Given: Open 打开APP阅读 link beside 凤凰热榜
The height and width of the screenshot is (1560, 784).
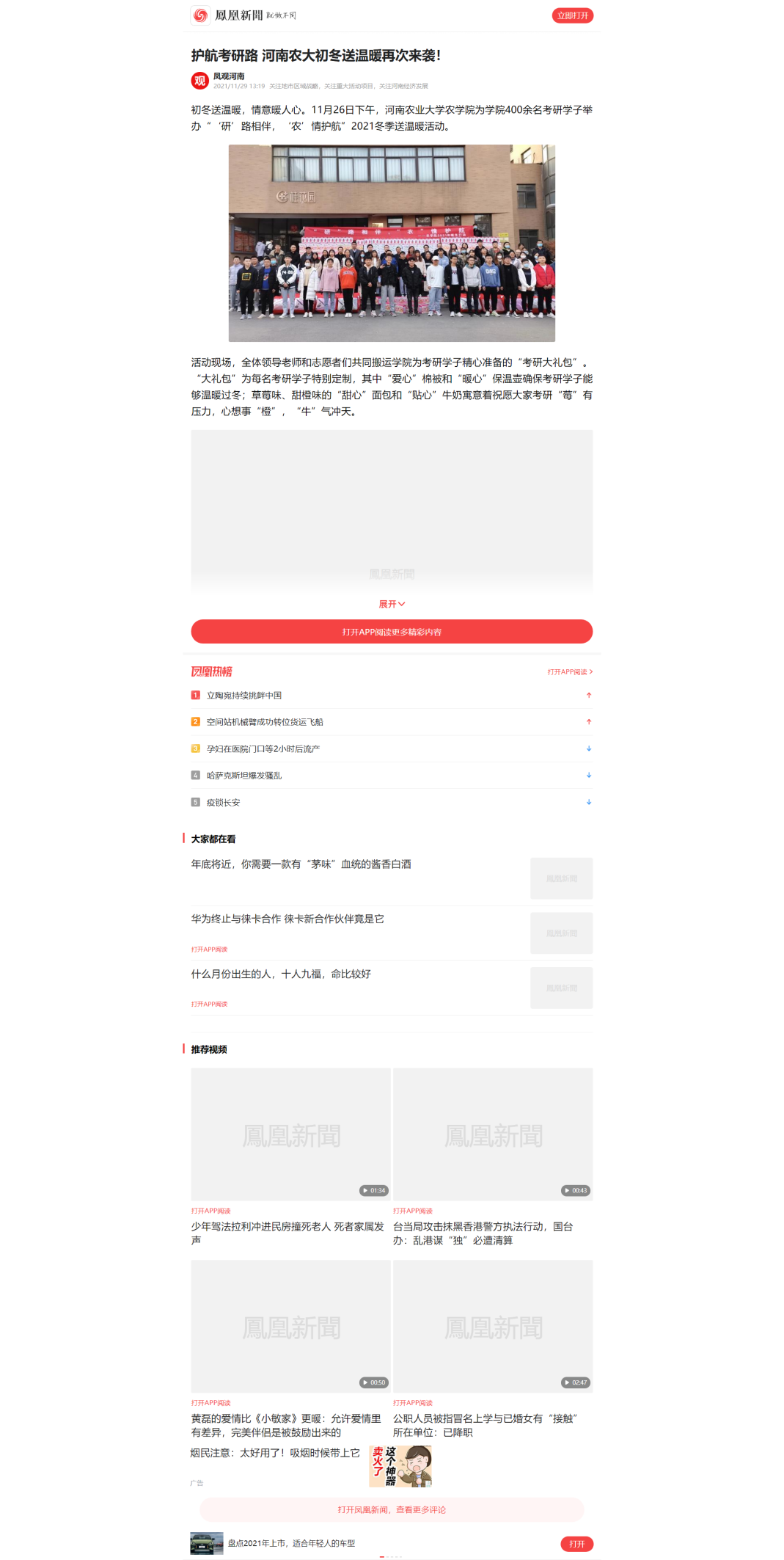Looking at the screenshot, I should pyautogui.click(x=569, y=672).
